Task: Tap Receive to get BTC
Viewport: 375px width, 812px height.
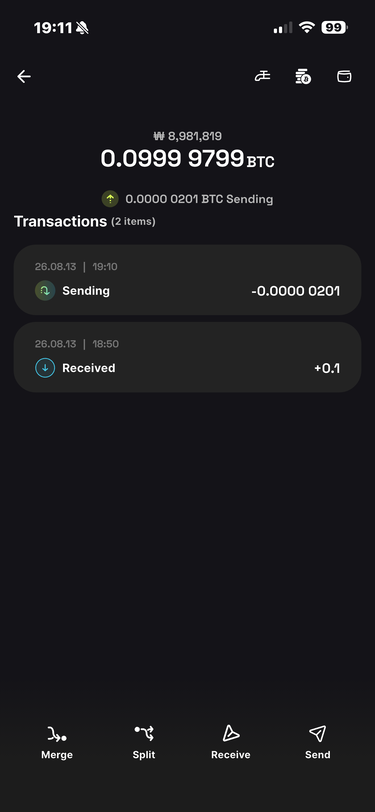Action: tap(230, 742)
